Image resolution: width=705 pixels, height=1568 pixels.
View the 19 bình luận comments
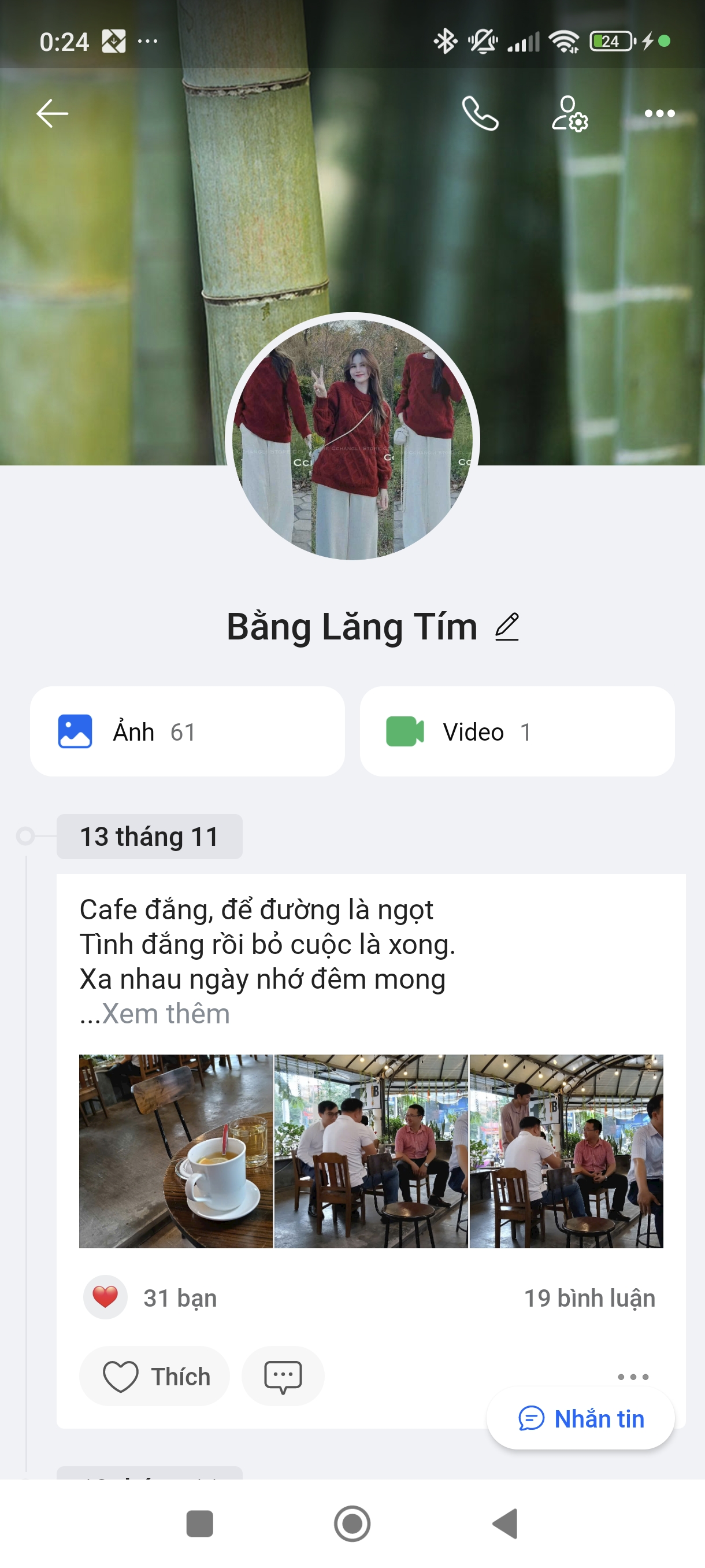click(589, 1299)
